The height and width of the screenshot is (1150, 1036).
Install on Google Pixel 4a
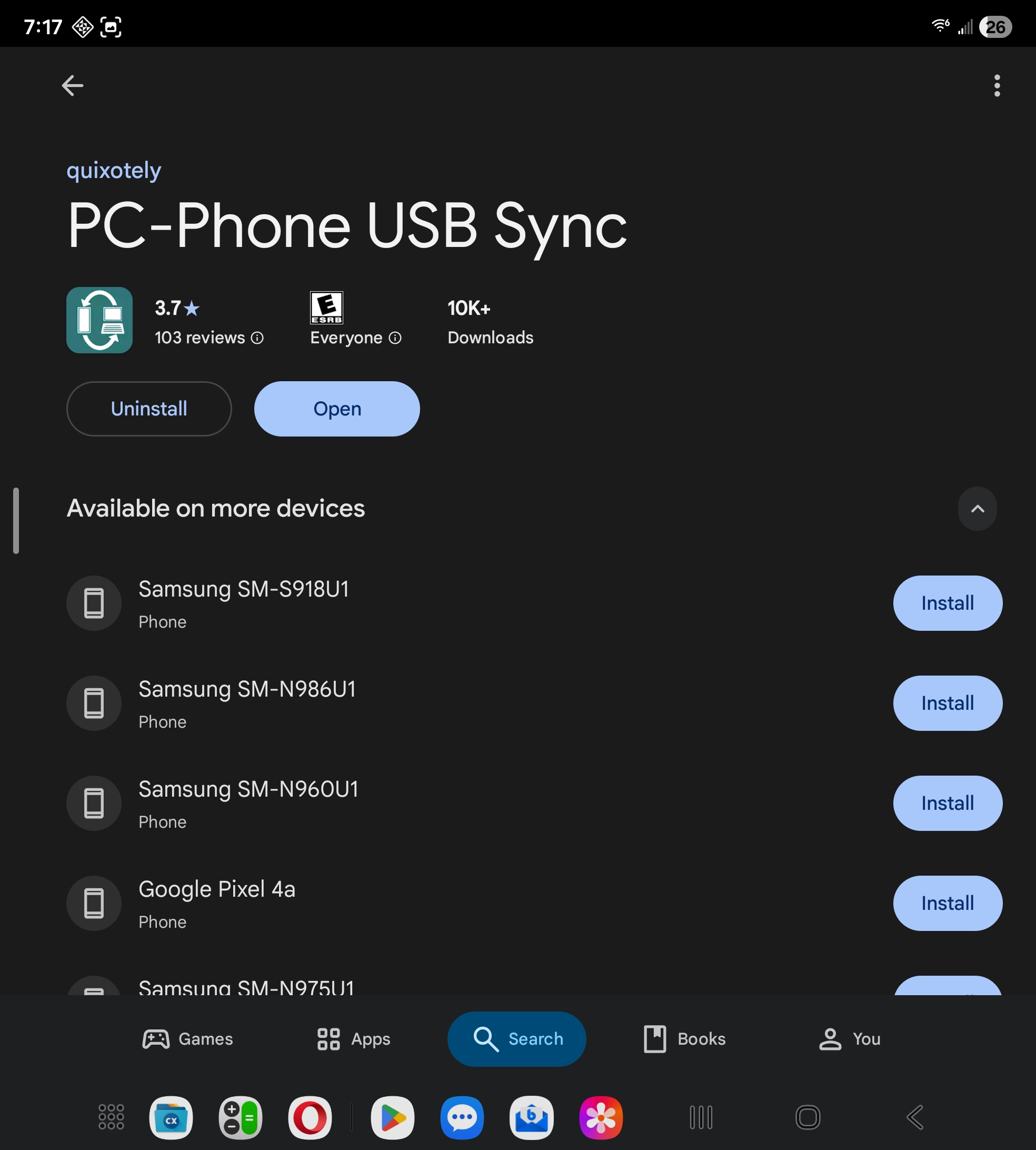tap(947, 904)
